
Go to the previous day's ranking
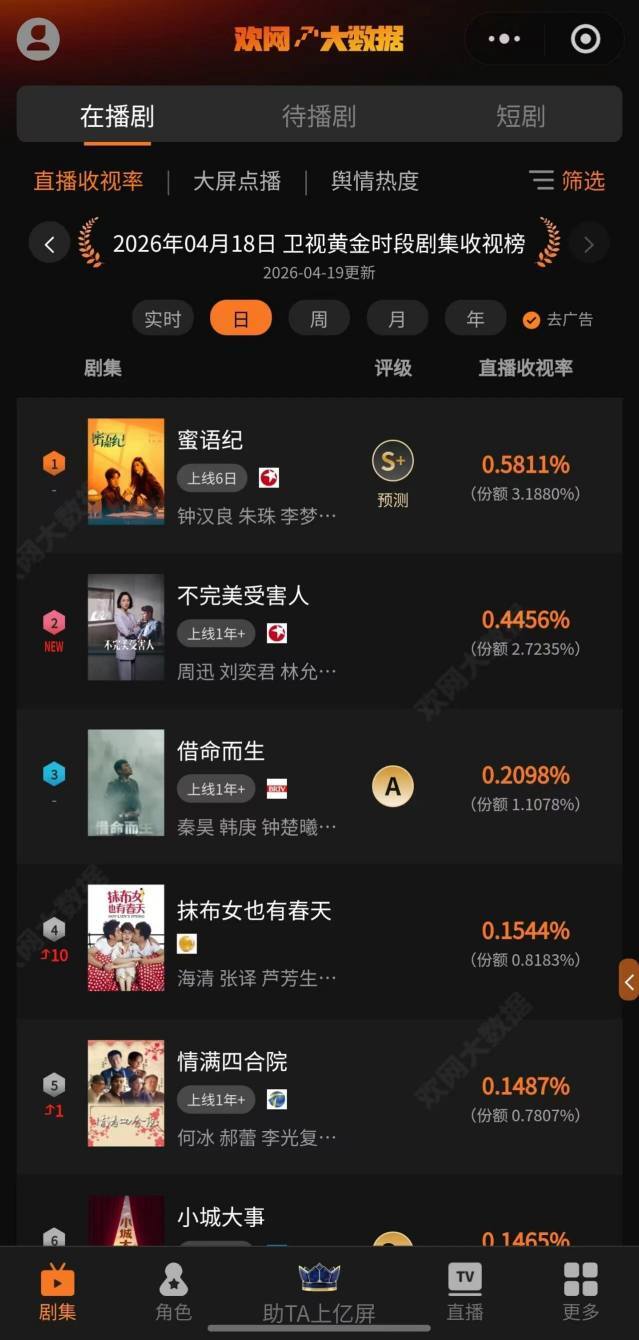(49, 243)
